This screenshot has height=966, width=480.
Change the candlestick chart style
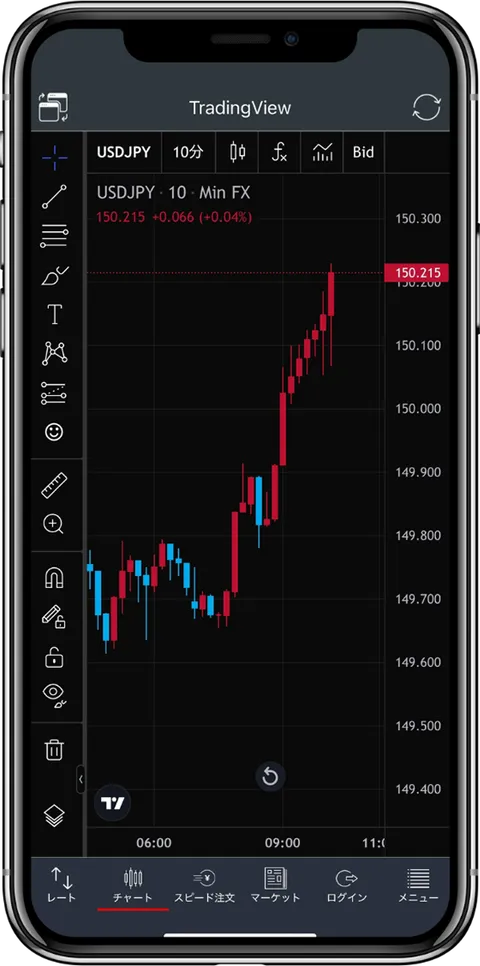(x=237, y=152)
